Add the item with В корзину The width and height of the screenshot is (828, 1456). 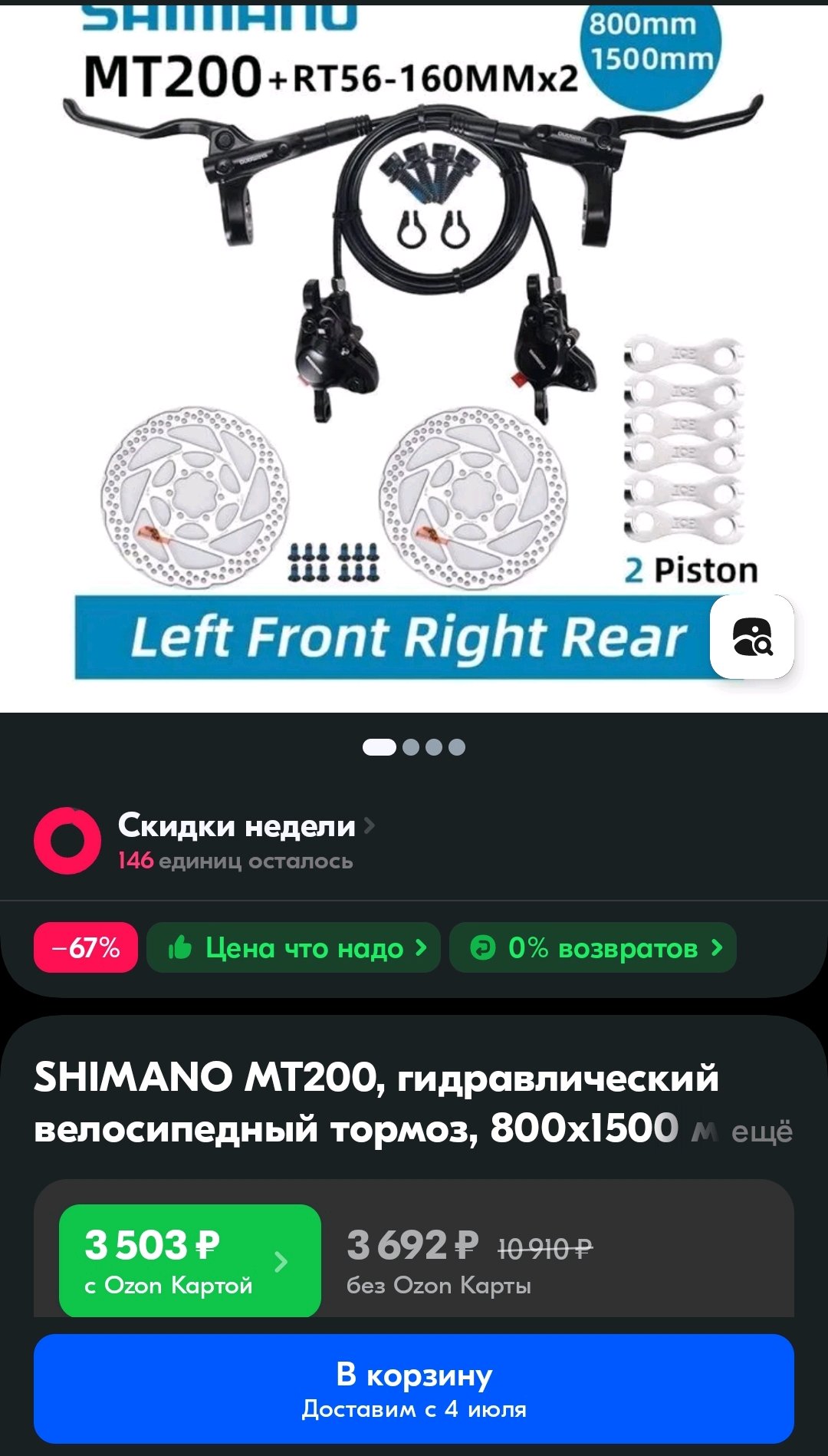point(414,1388)
